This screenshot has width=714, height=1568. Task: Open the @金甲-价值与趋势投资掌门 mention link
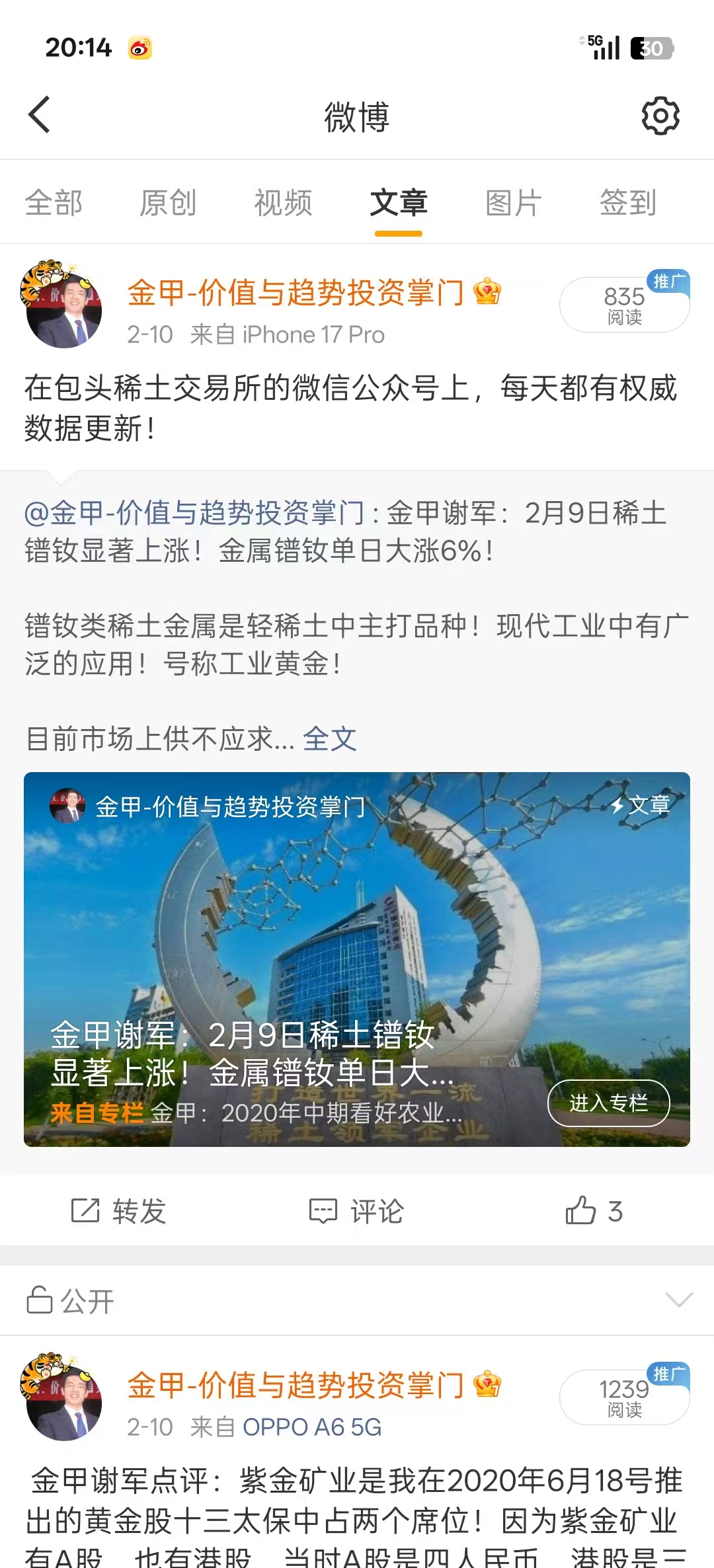194,513
